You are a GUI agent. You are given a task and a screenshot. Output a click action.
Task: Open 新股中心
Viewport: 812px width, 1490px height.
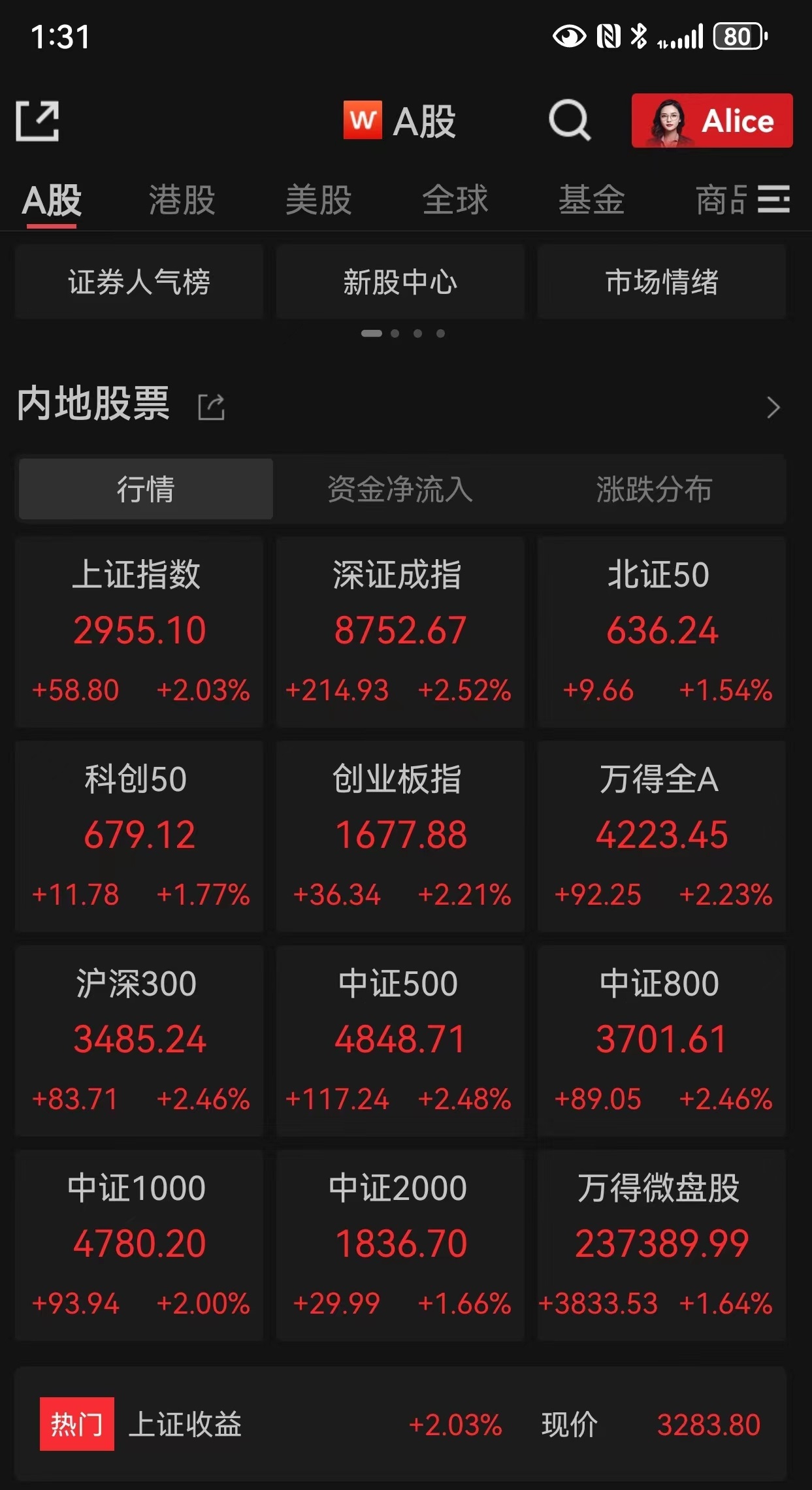point(400,282)
